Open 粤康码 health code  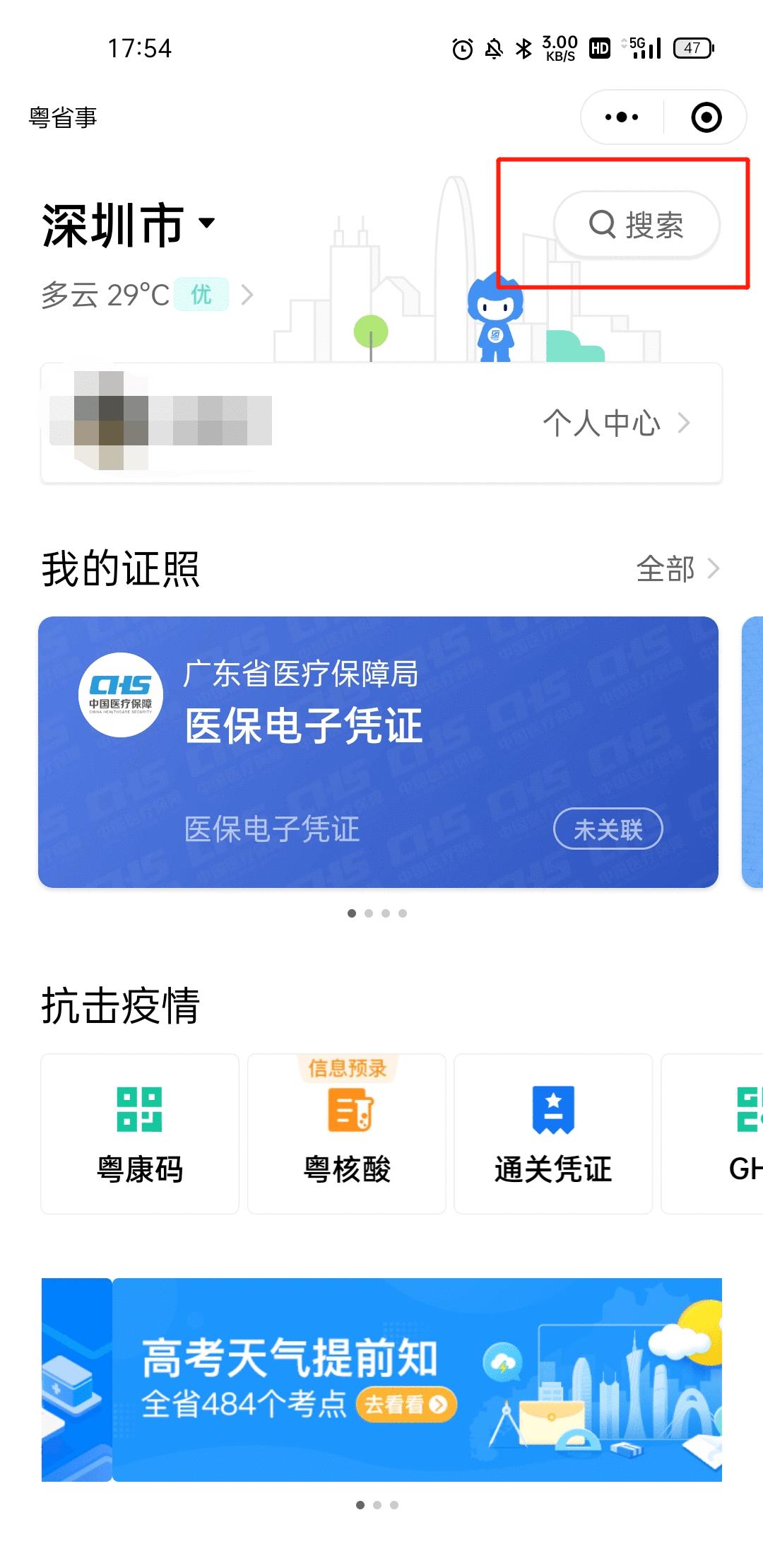click(140, 1133)
